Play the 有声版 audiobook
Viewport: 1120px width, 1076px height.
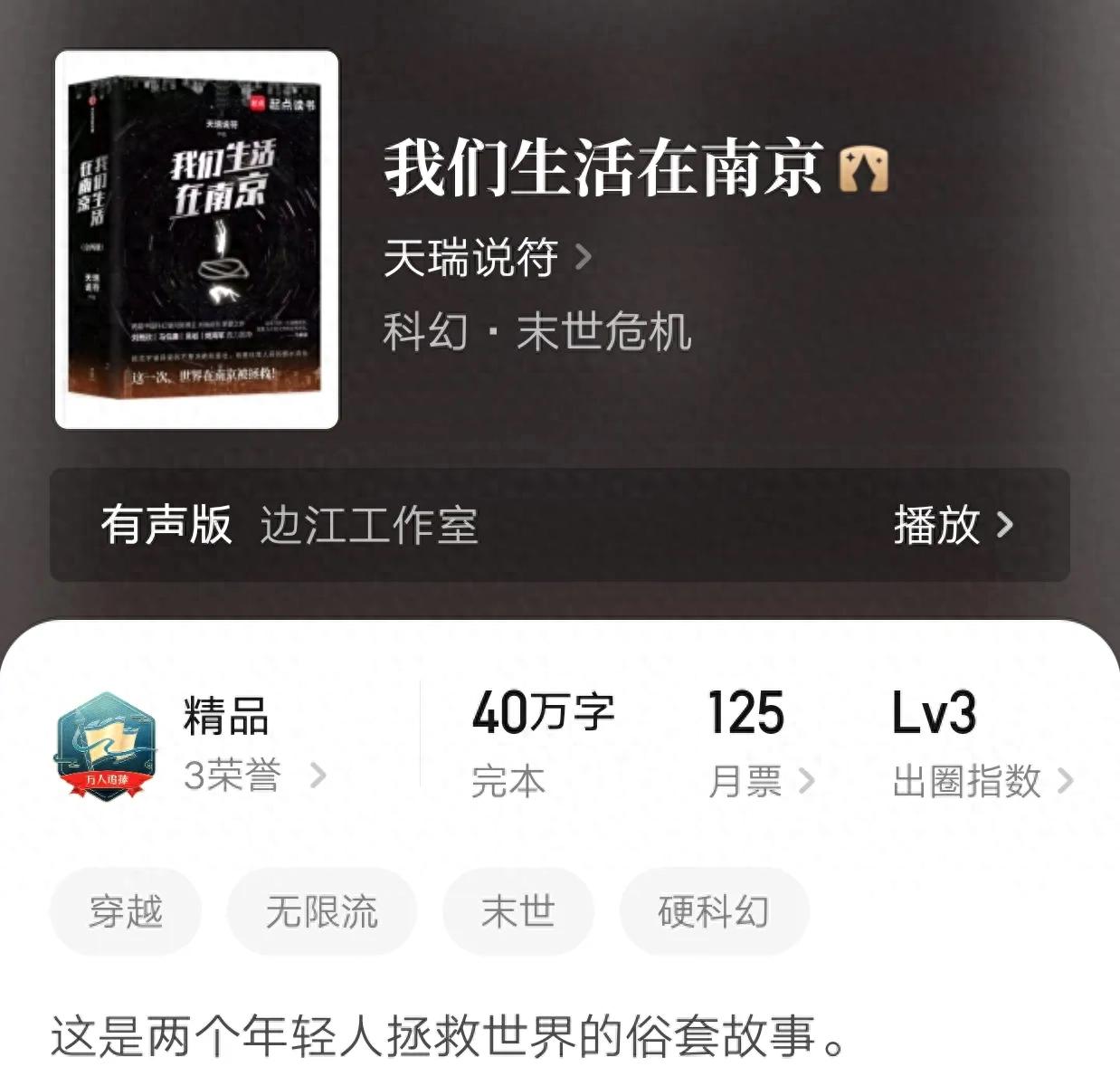point(952,525)
